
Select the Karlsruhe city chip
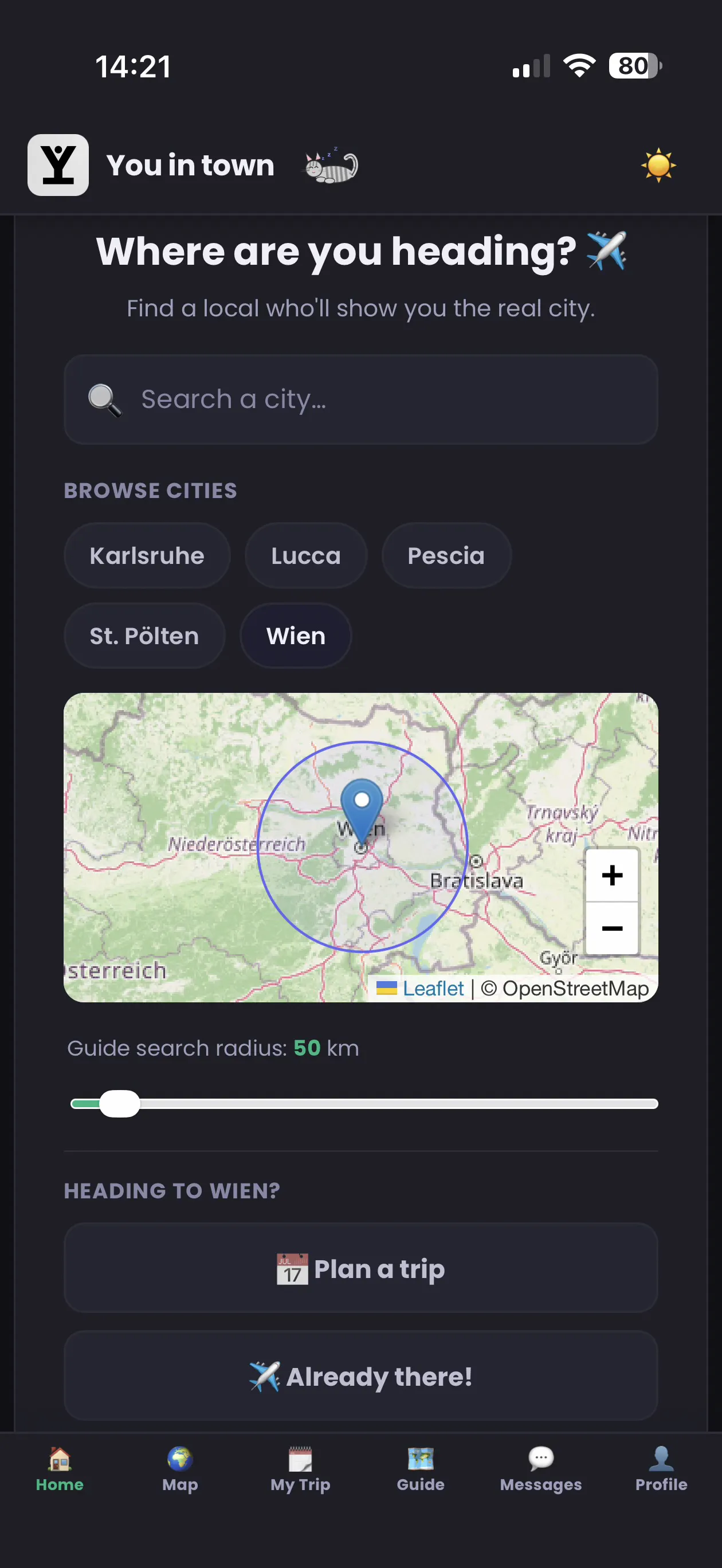click(x=147, y=555)
